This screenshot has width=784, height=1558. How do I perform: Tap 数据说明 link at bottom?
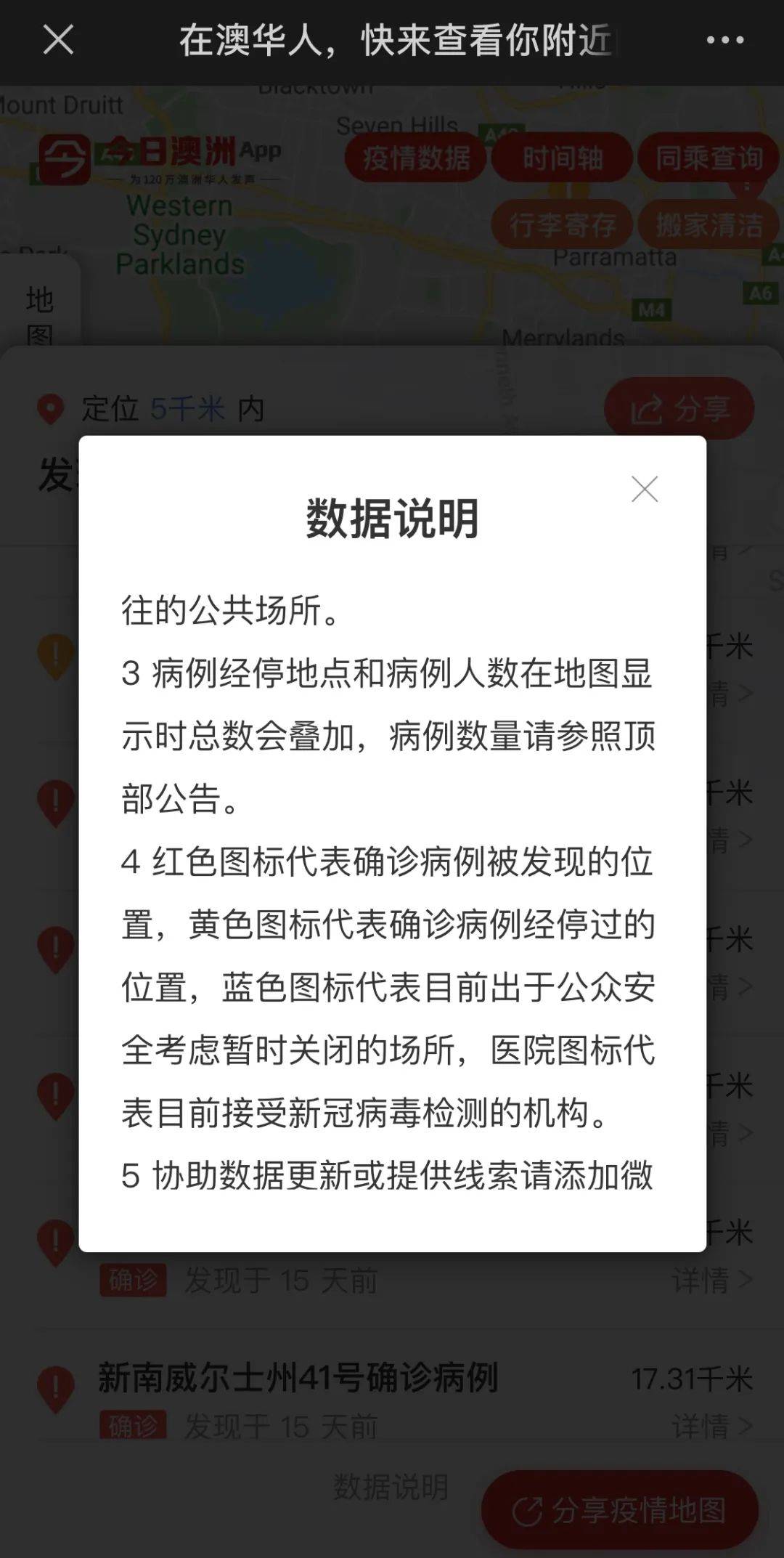pos(391,1487)
